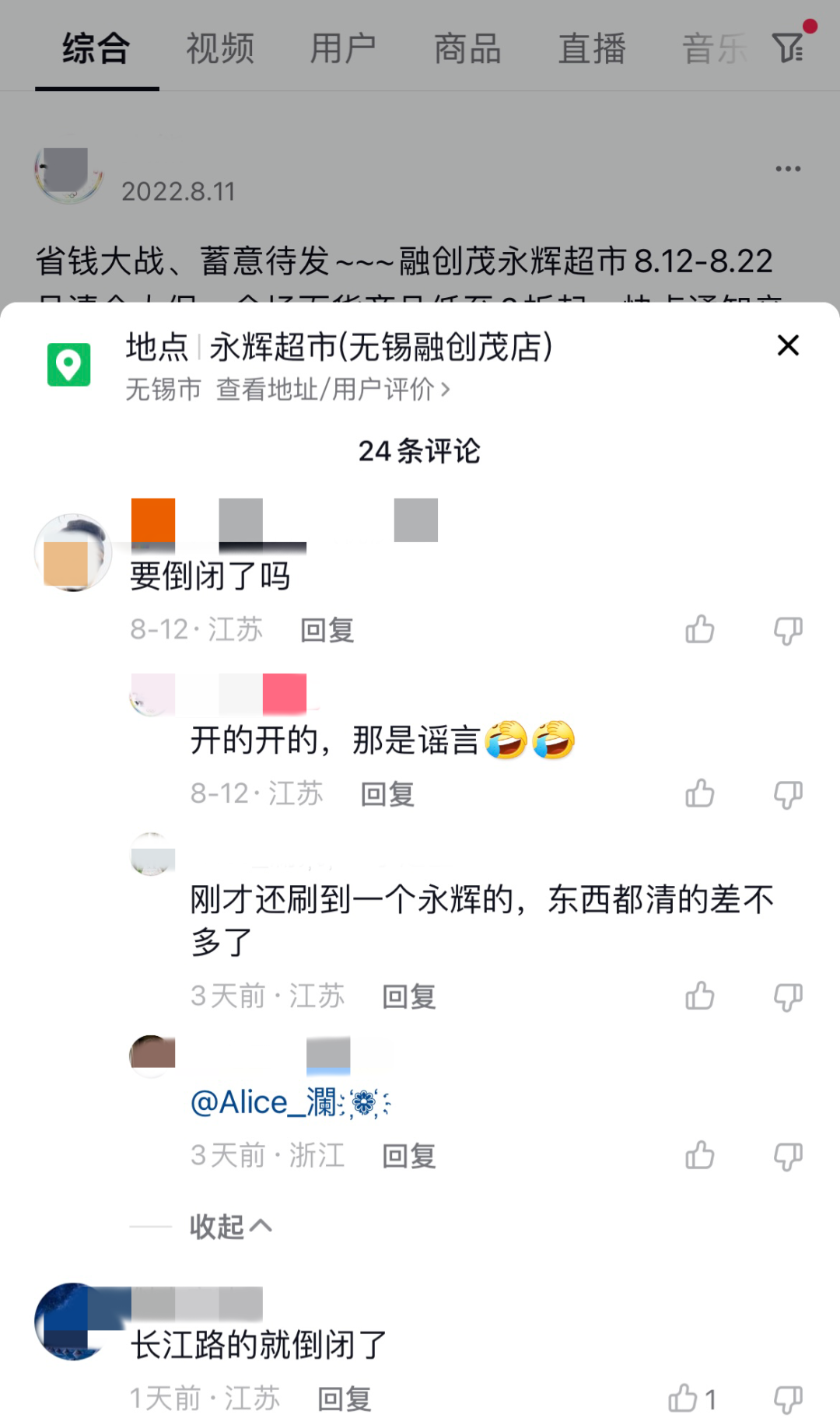This screenshot has height=1418, width=840.
Task: Open 查看地址/用户评价 for 永辉超市
Action: (333, 389)
